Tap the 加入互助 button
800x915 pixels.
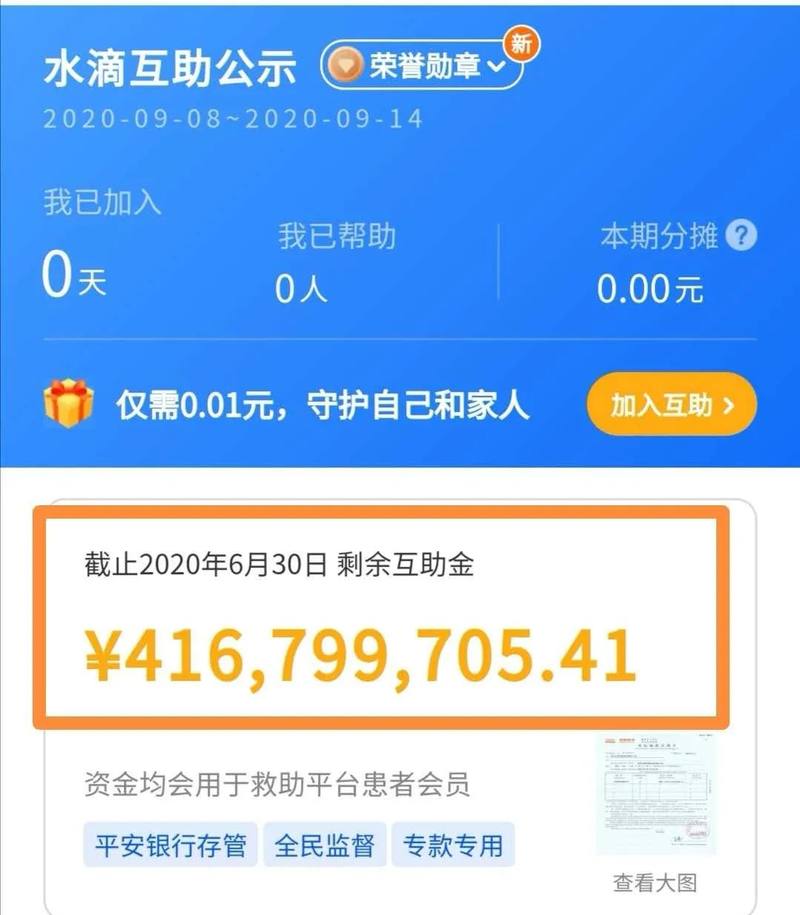coord(671,404)
